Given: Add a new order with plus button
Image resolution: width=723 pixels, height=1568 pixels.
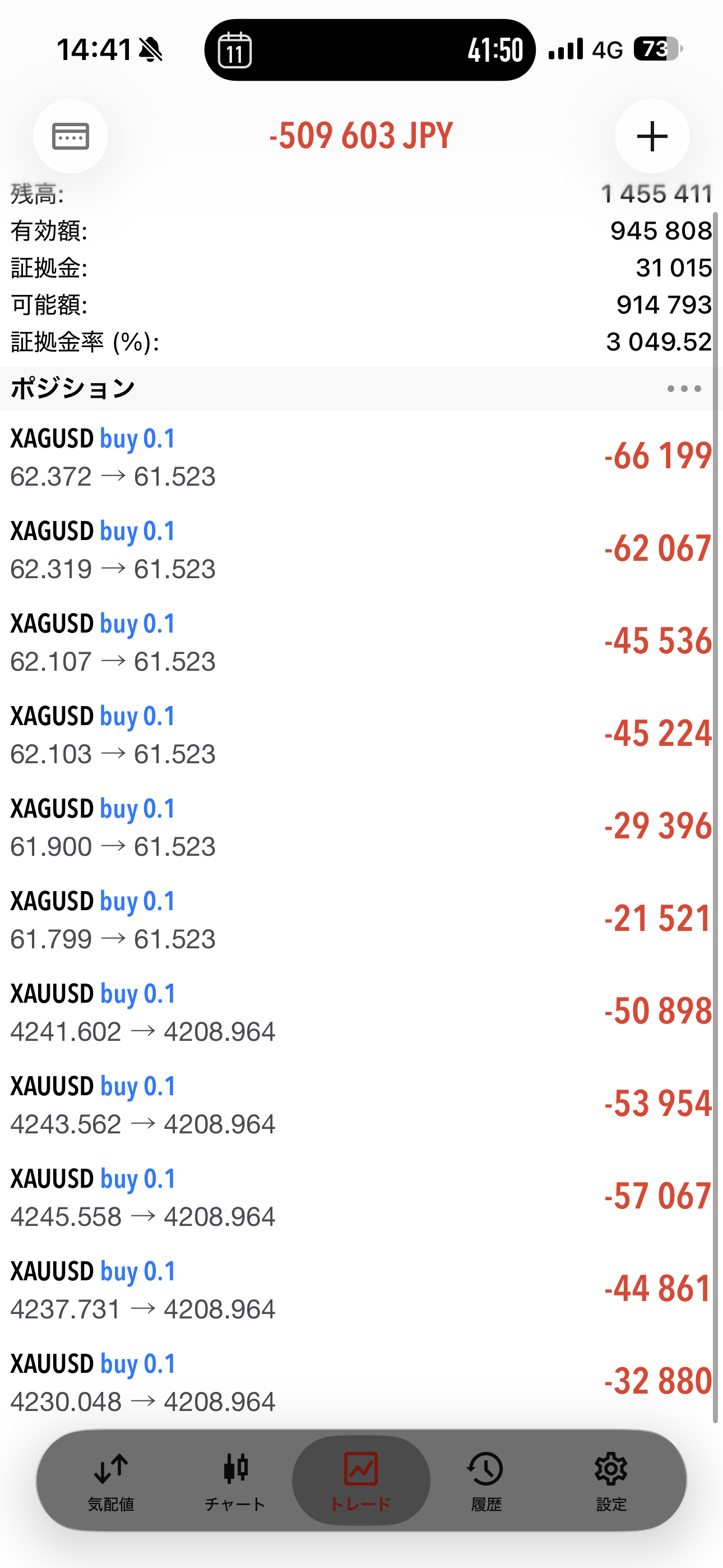Looking at the screenshot, I should point(652,136).
